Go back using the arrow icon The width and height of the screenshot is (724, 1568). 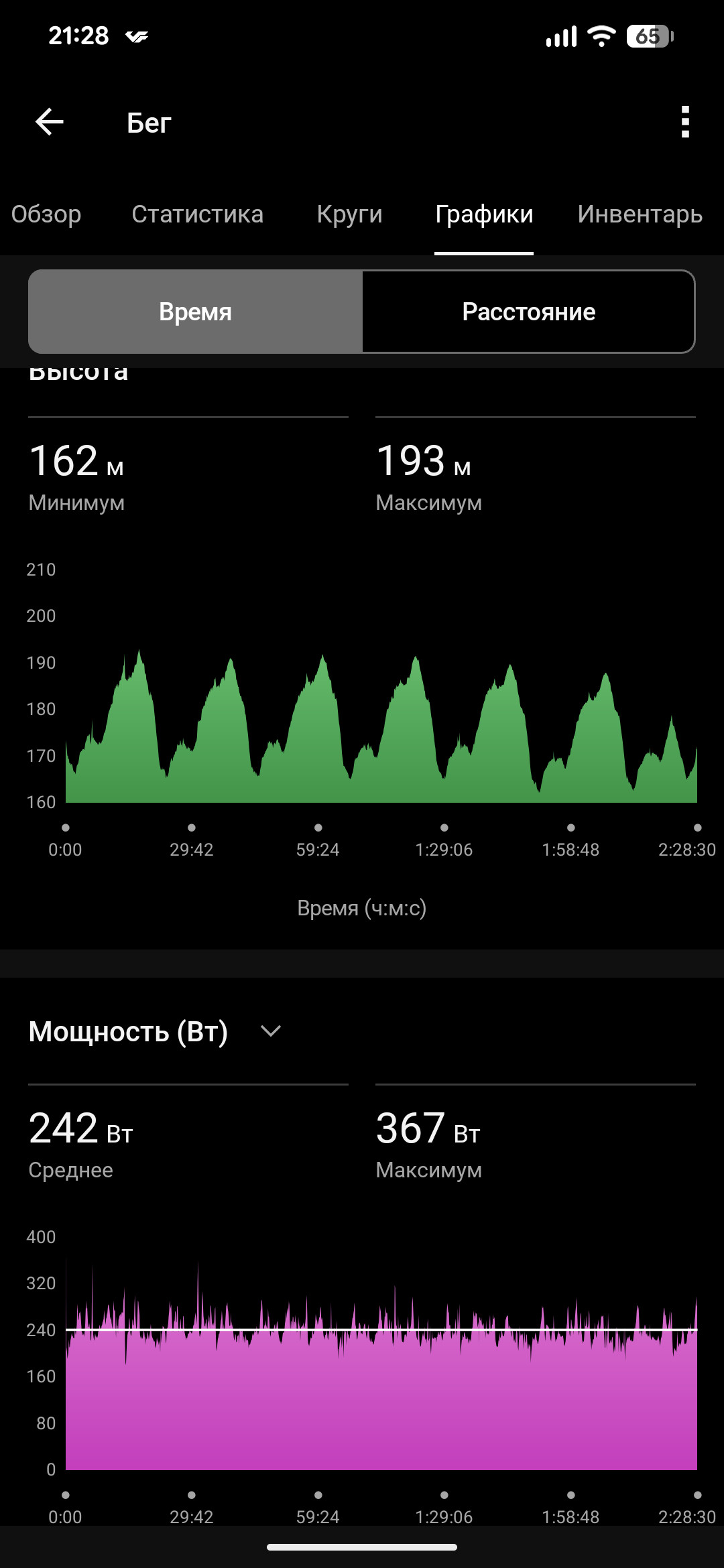point(49,122)
